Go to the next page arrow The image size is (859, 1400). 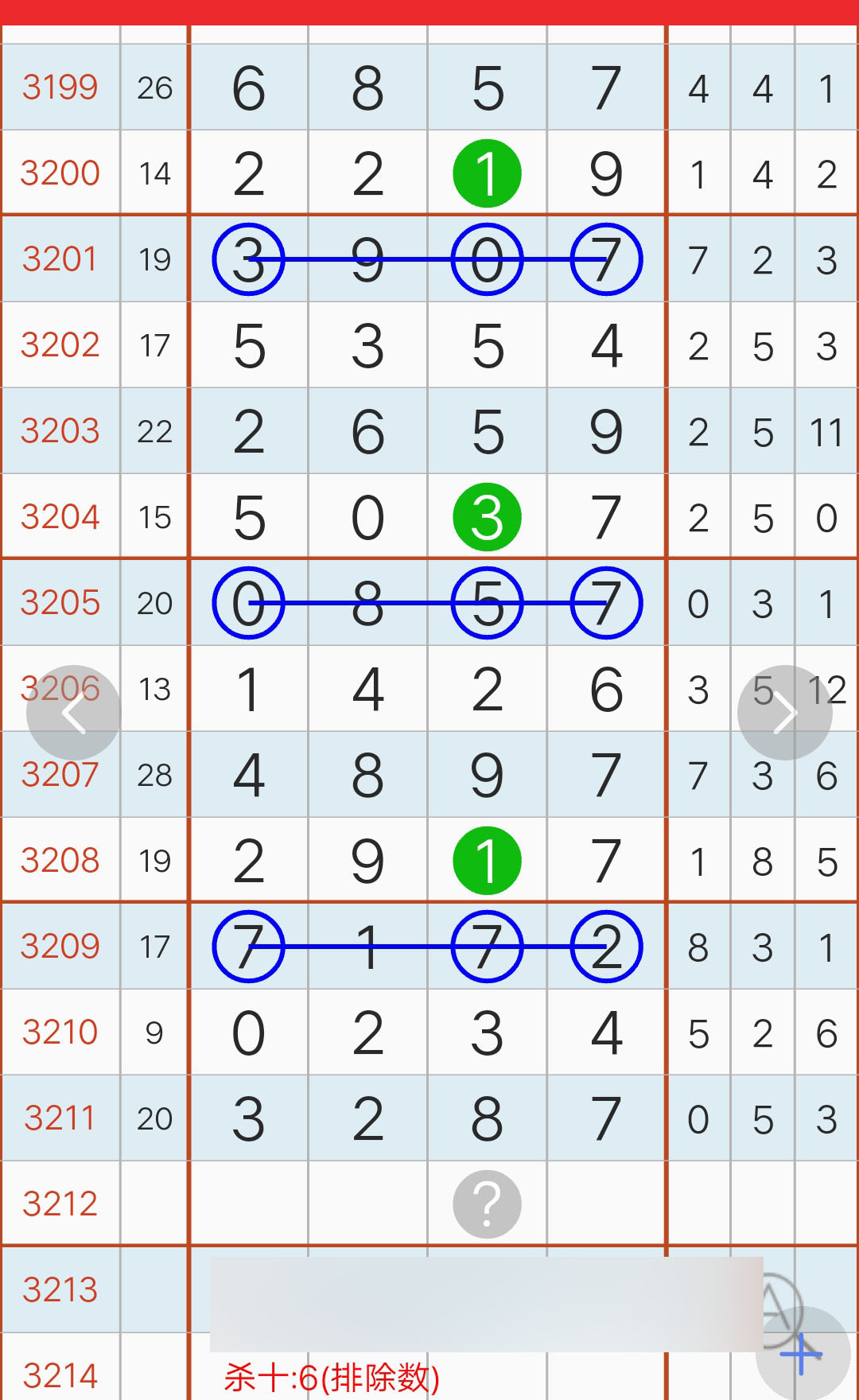click(x=785, y=713)
